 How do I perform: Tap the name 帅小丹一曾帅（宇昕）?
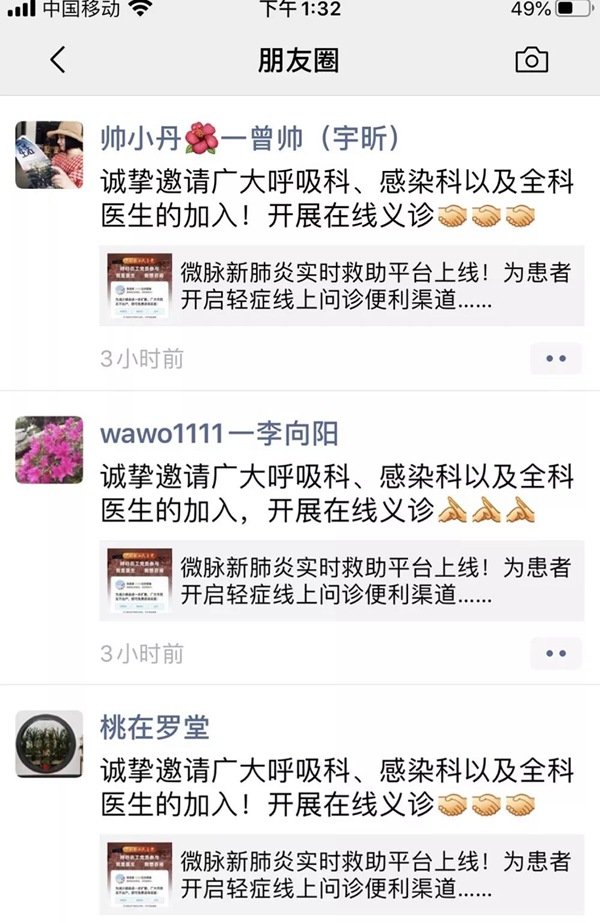pos(250,138)
